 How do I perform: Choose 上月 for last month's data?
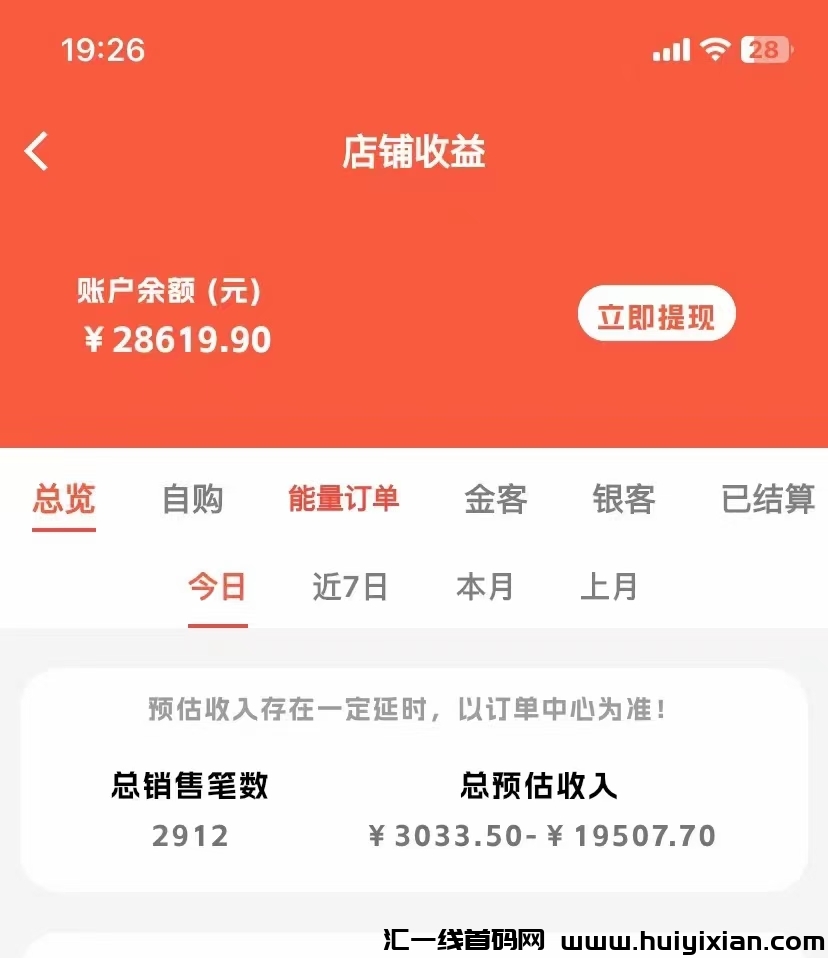click(x=611, y=588)
